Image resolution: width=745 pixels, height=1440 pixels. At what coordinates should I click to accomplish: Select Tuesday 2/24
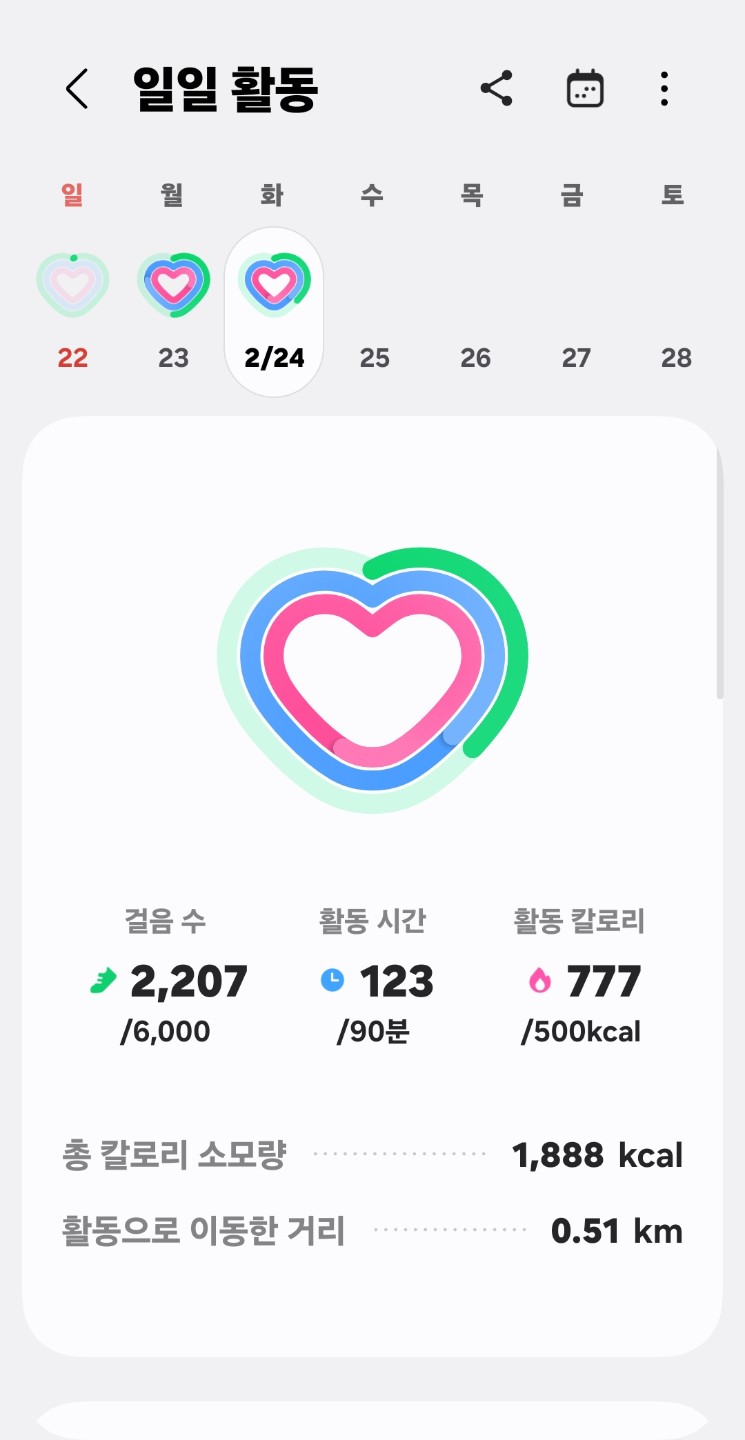click(x=274, y=310)
